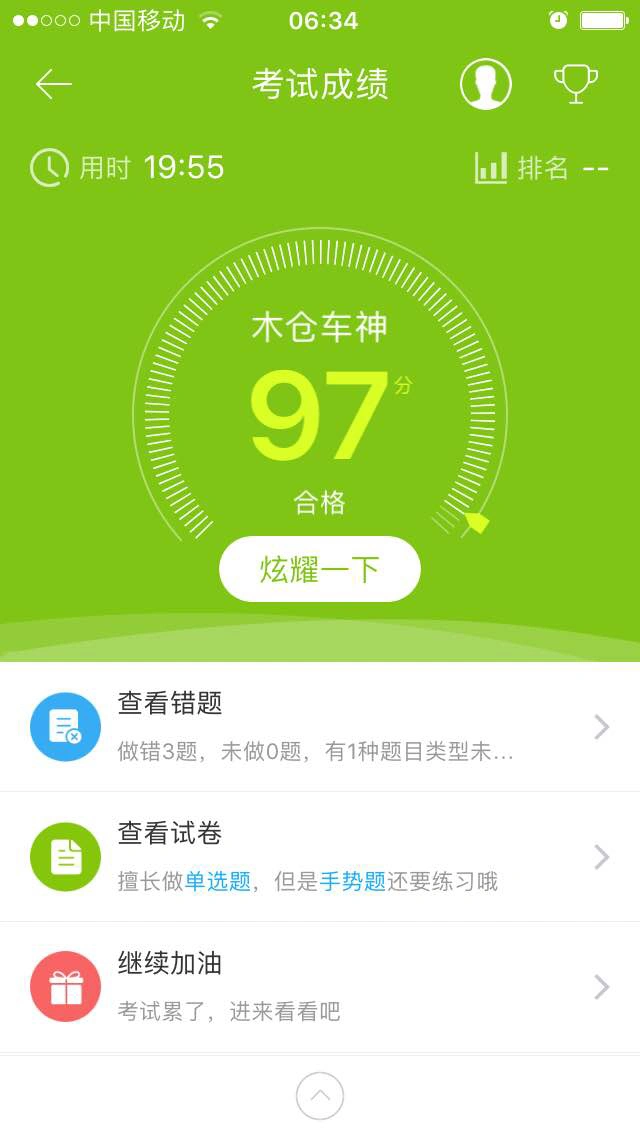Screen dimensions: 640x1136
Task: Expand the bottom panel with up chevron
Action: 320,1095
